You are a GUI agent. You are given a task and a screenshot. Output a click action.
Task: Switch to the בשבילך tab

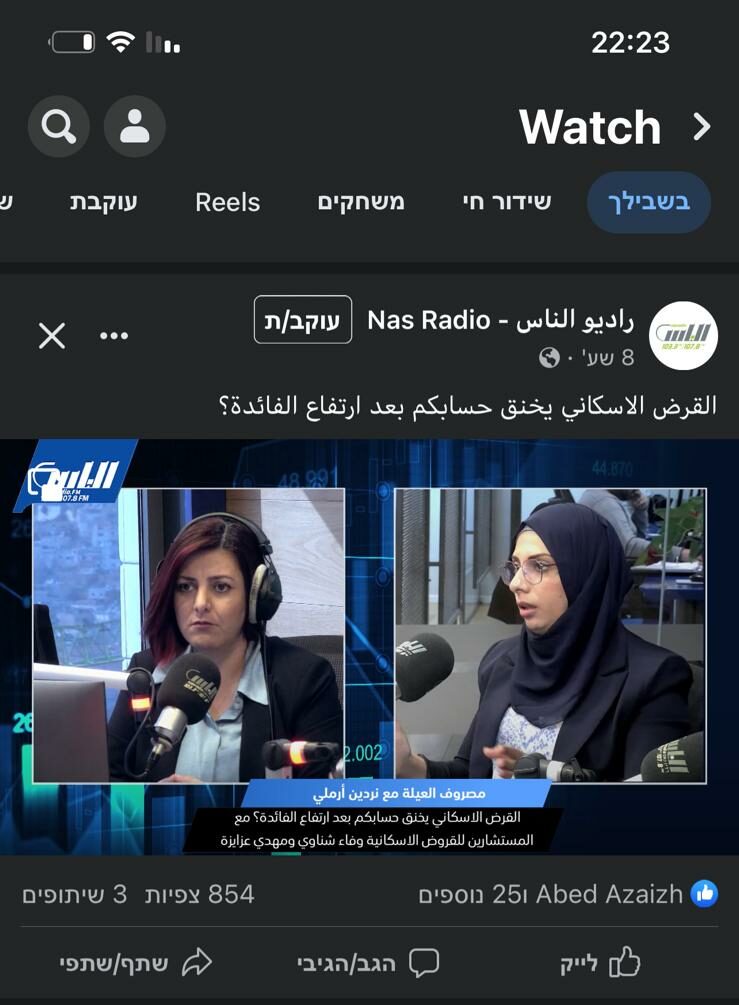(x=649, y=202)
